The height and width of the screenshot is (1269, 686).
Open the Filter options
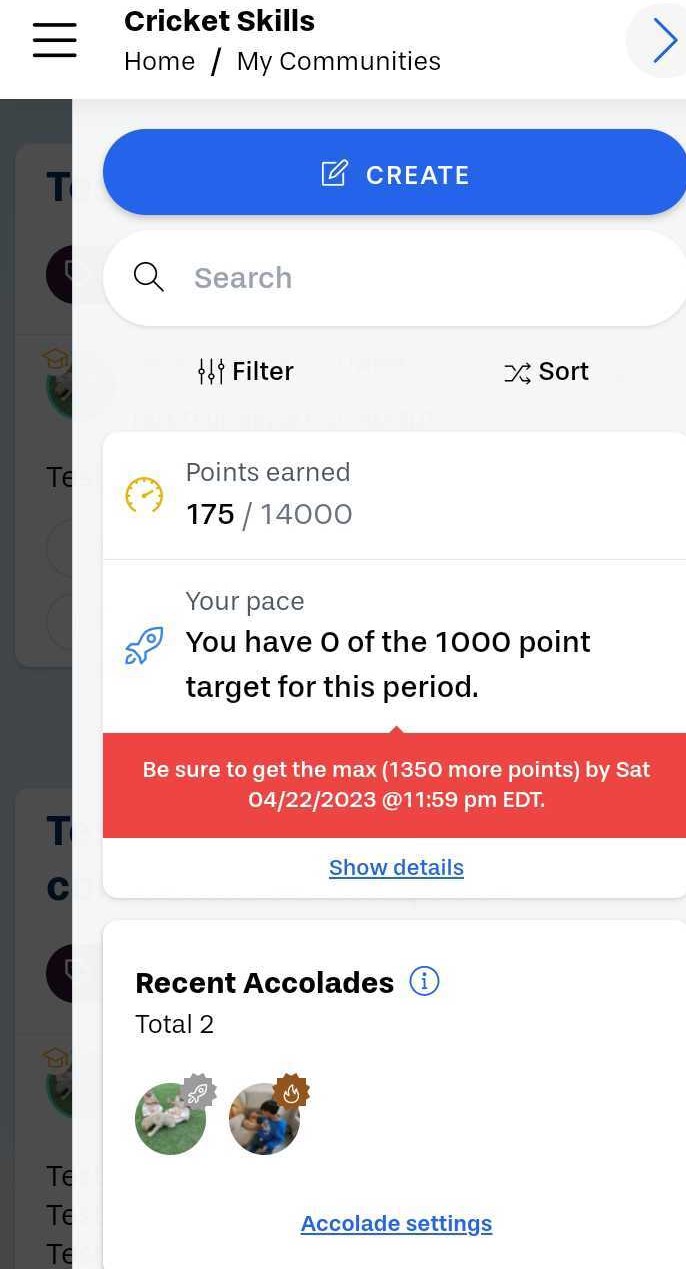tap(246, 372)
